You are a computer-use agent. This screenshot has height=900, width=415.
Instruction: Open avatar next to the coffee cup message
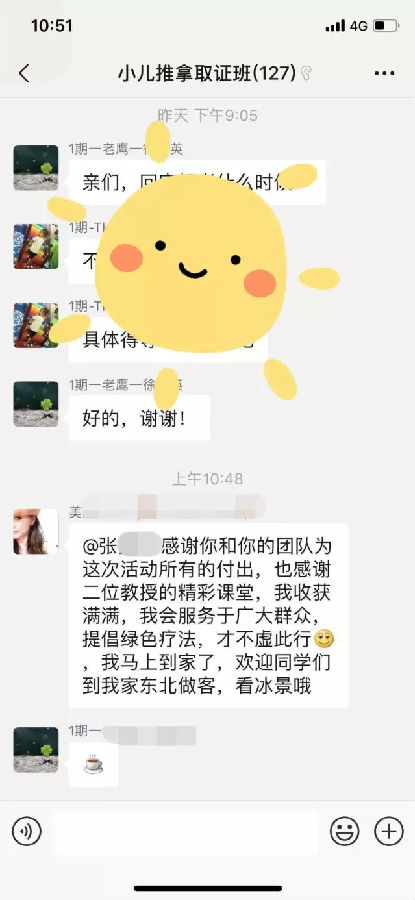point(36,750)
